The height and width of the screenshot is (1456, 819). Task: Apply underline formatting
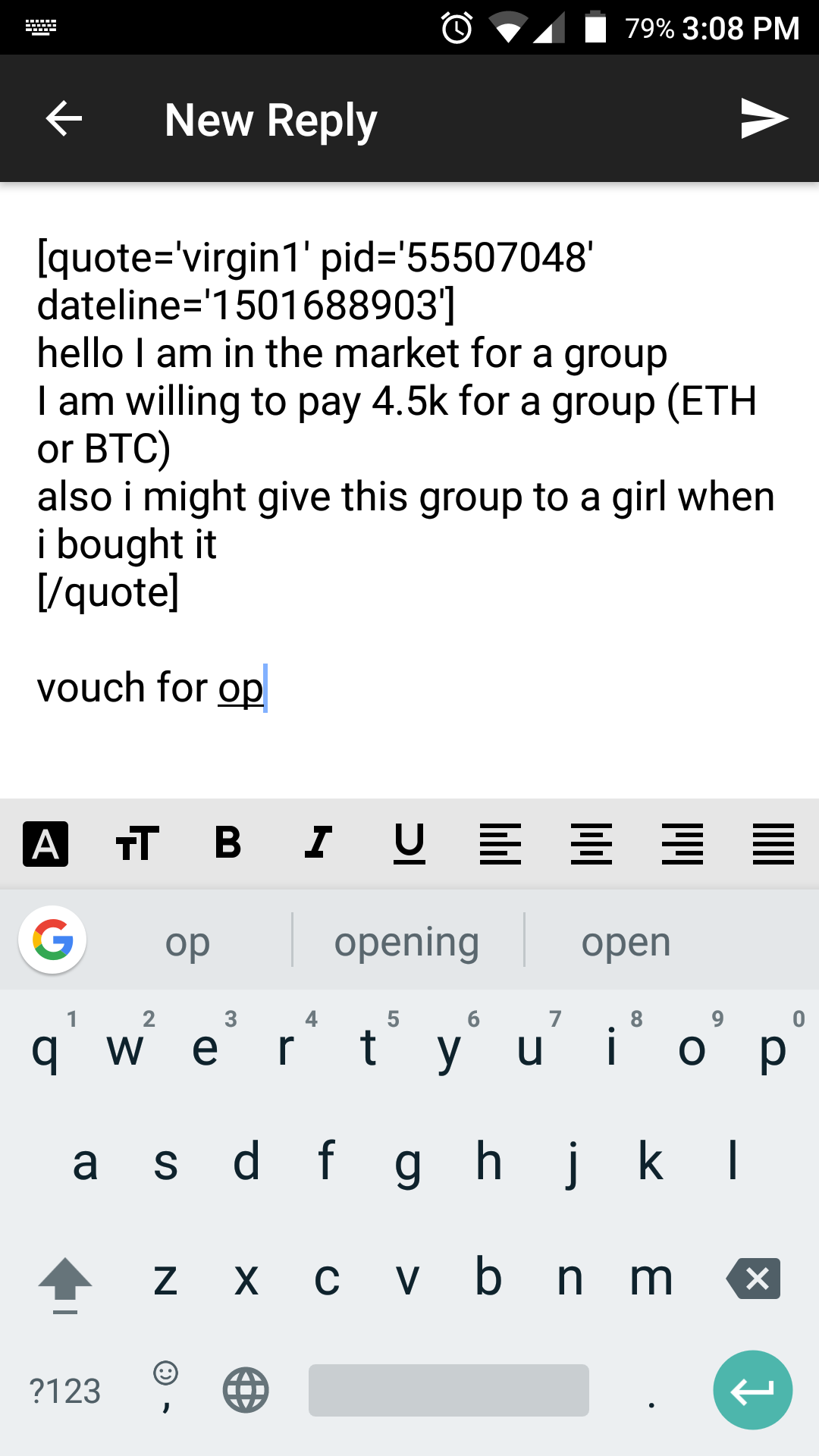pyautogui.click(x=409, y=843)
